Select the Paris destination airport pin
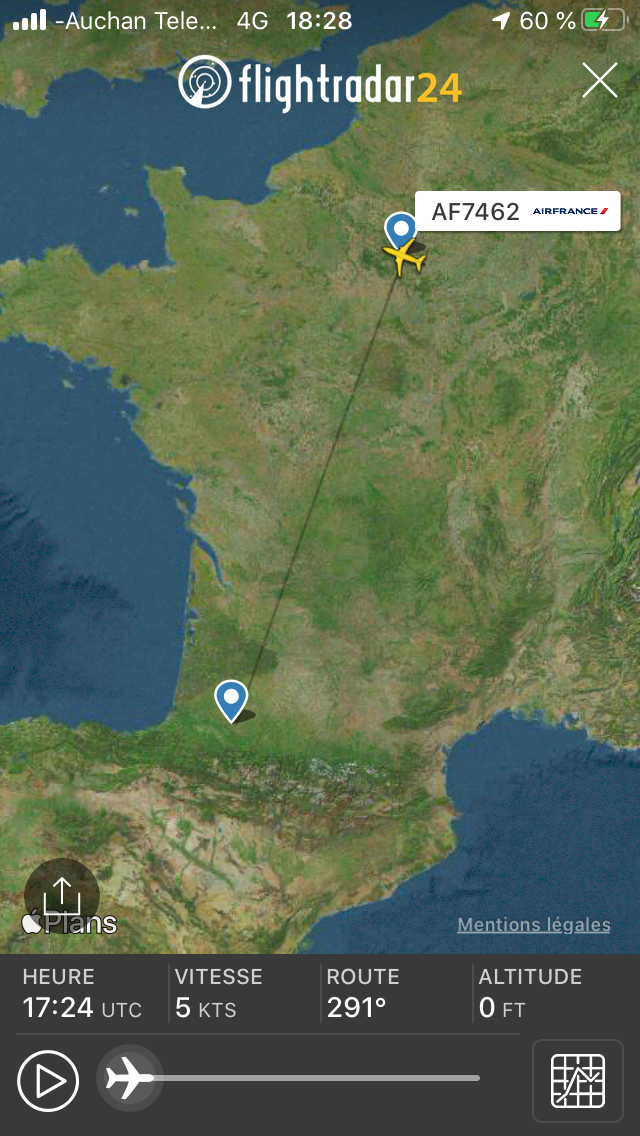Viewport: 640px width, 1136px height. click(401, 229)
